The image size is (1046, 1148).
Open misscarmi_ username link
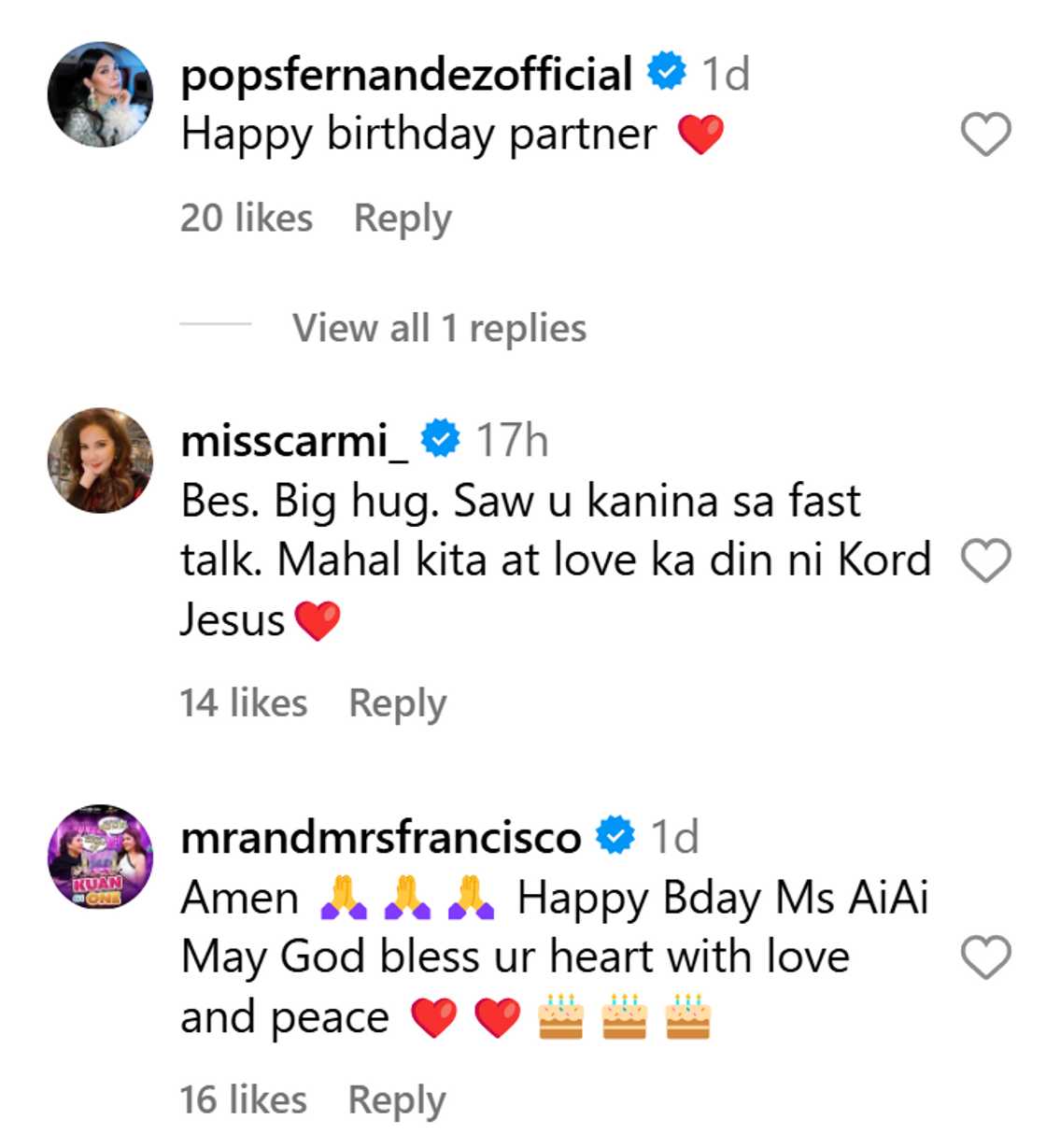(294, 440)
